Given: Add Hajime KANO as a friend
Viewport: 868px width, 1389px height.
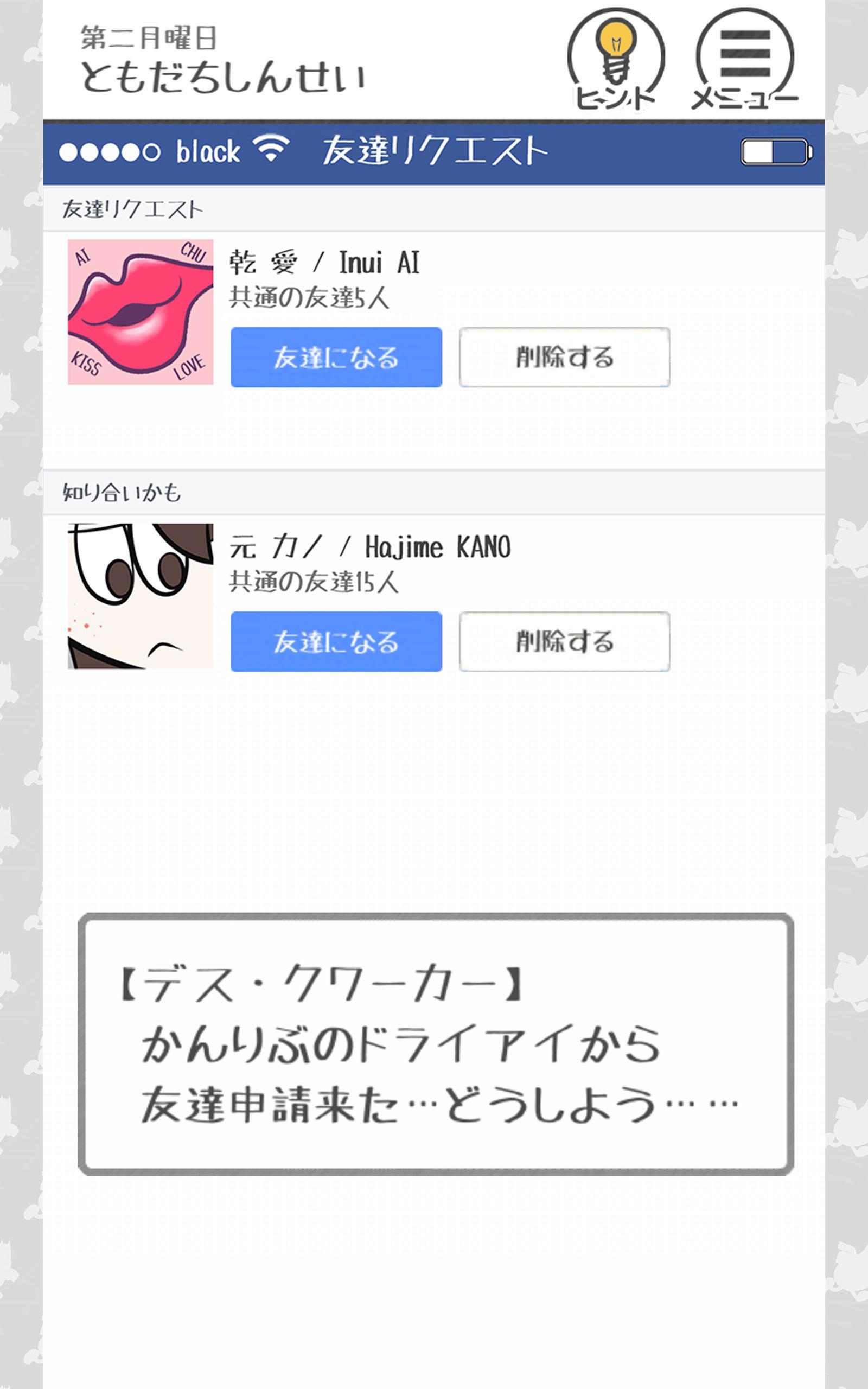Looking at the screenshot, I should pos(336,641).
